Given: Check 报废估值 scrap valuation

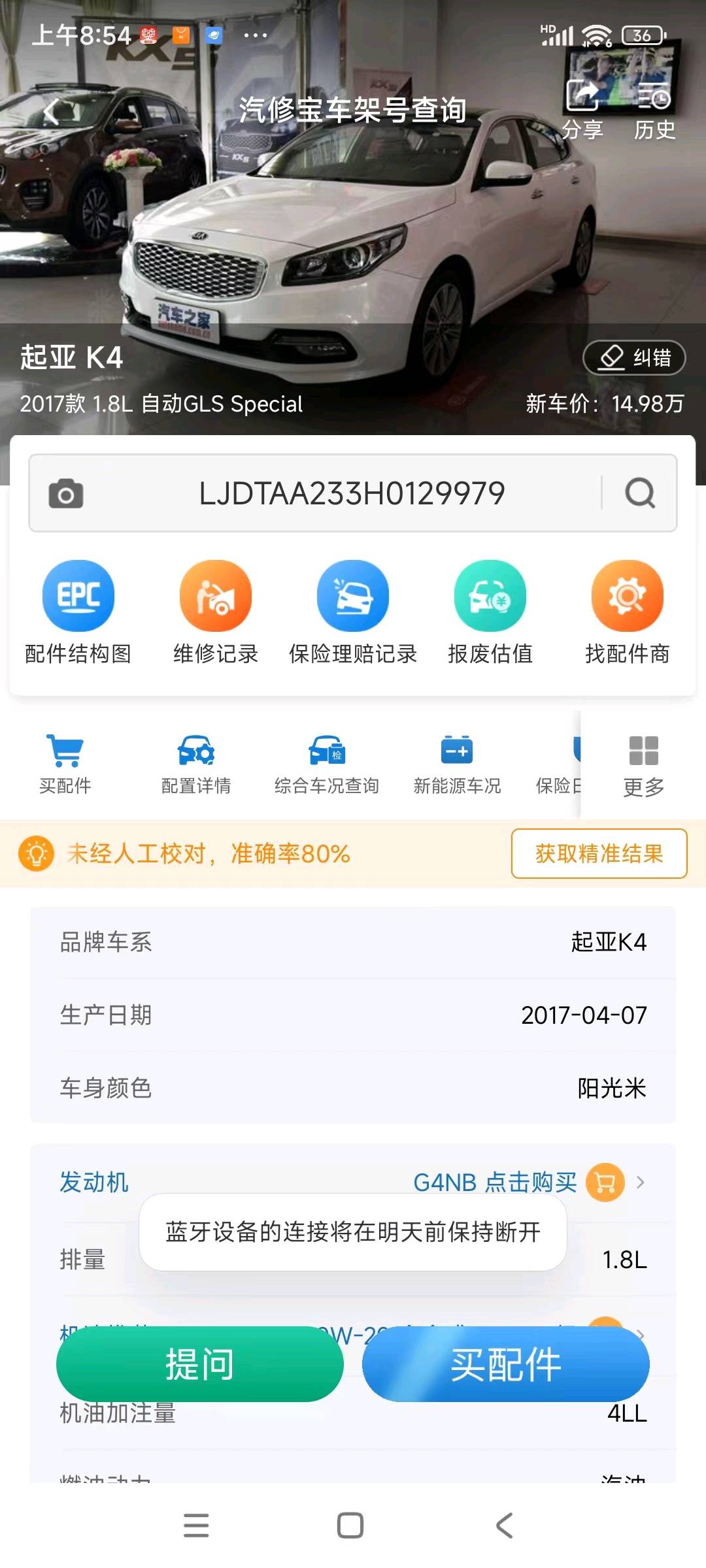Looking at the screenshot, I should (x=490, y=612).
